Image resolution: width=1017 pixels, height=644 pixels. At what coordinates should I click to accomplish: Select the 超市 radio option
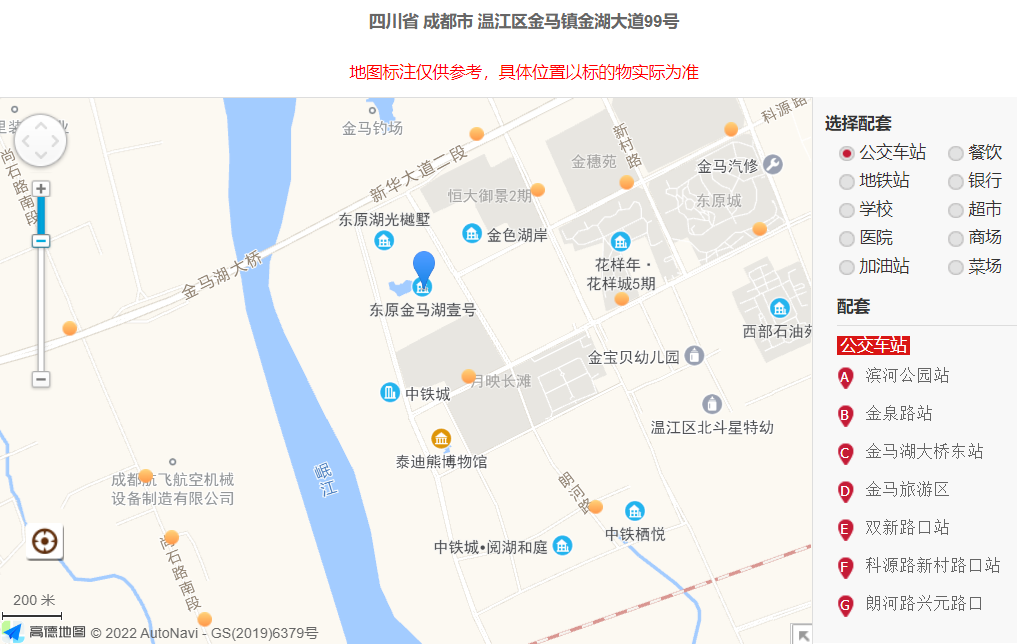pos(956,210)
